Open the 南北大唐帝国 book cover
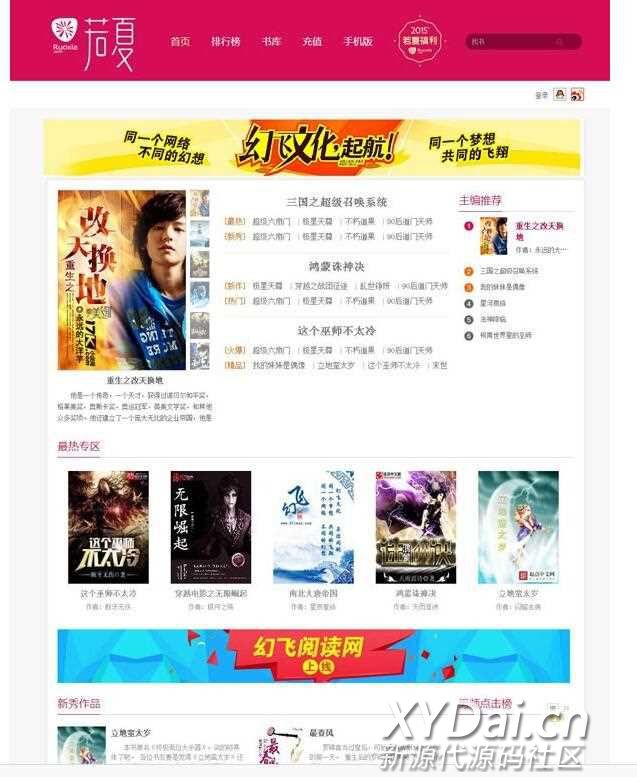The width and height of the screenshot is (637, 777). tap(314, 527)
